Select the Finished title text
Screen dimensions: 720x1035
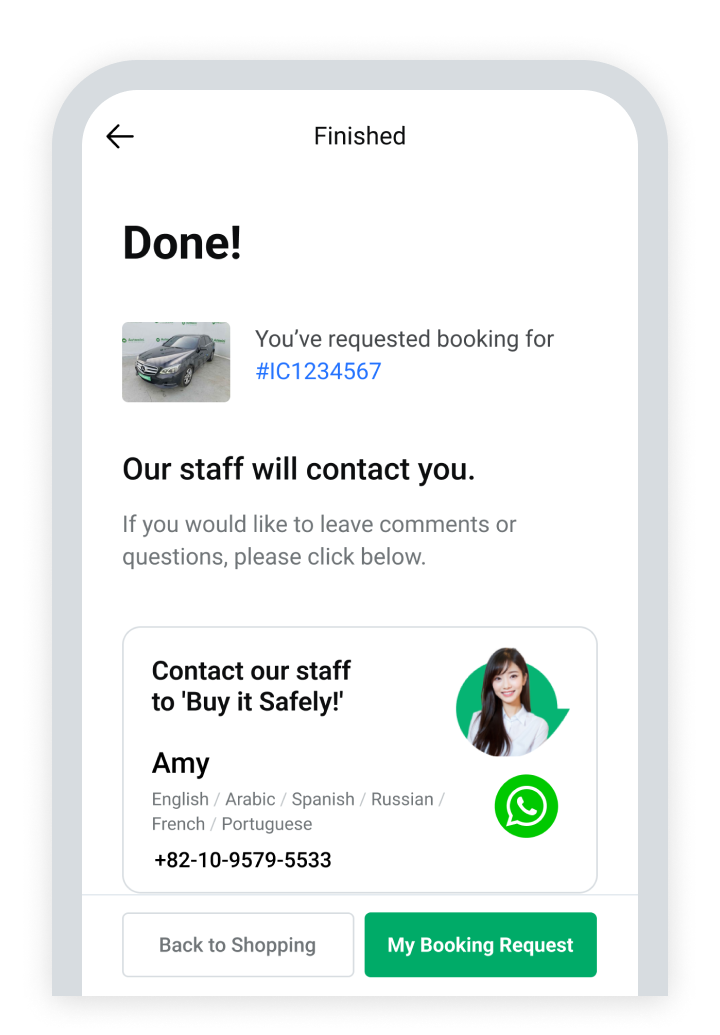[x=360, y=136]
